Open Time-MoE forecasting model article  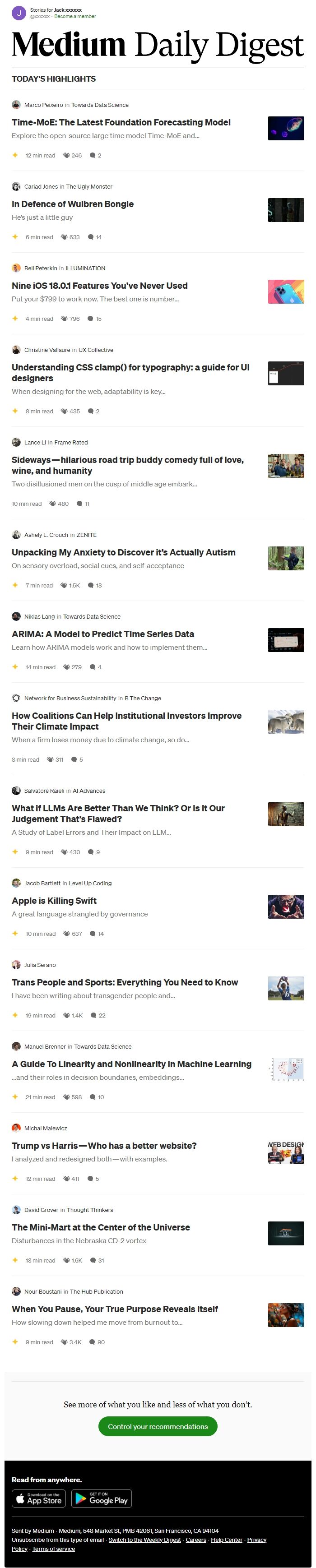click(121, 122)
